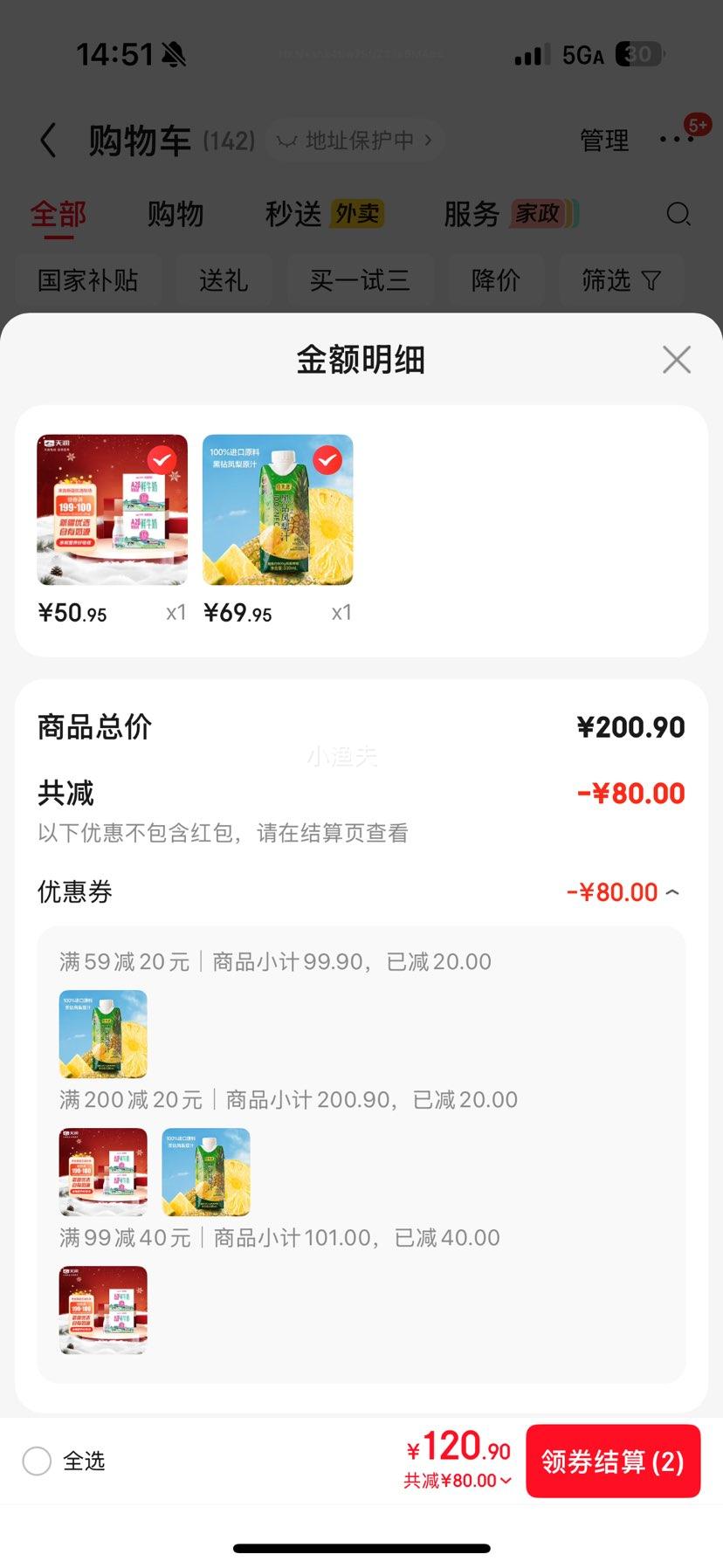Open the search magnifier icon
This screenshot has width=723, height=1568.
(678, 214)
